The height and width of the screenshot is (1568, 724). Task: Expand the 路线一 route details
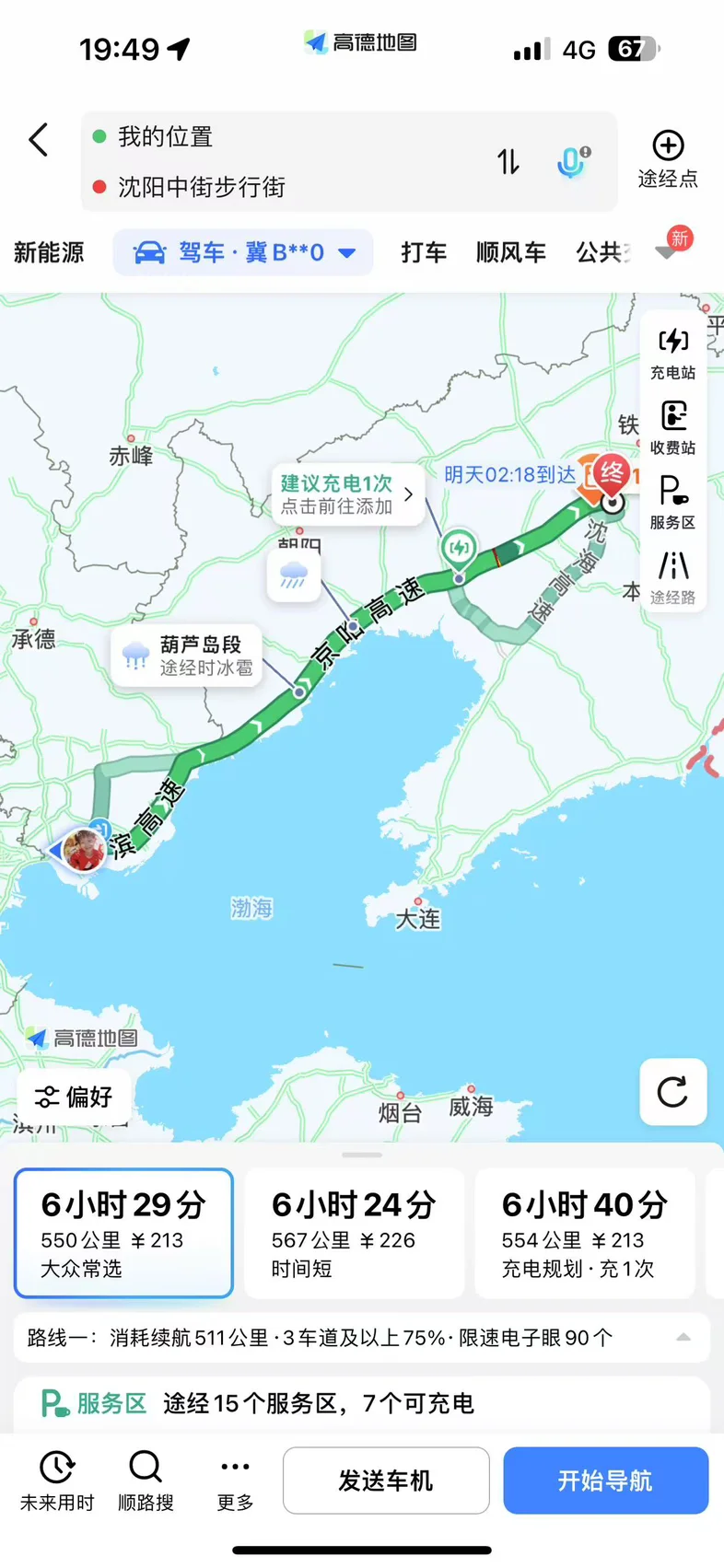tap(362, 1338)
